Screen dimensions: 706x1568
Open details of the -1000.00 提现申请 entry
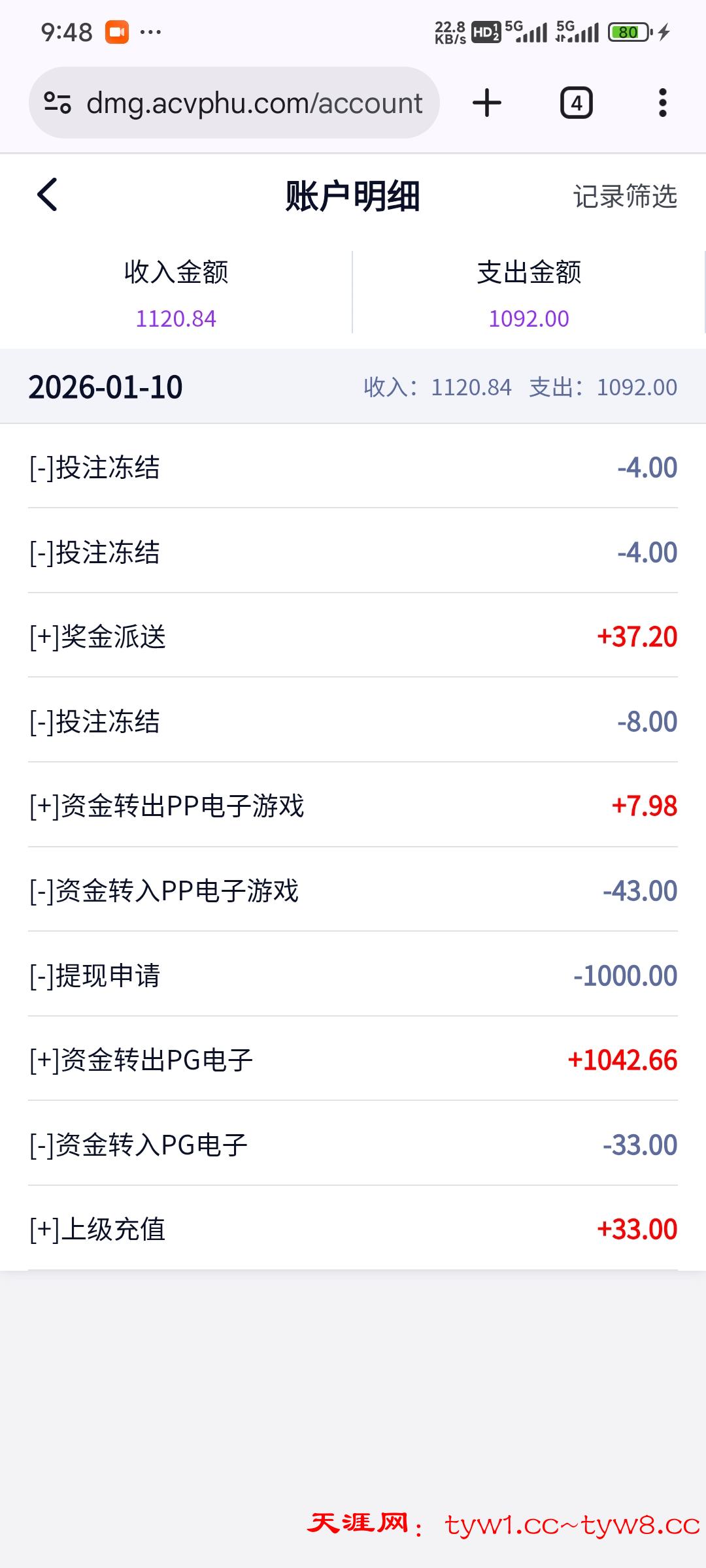353,976
